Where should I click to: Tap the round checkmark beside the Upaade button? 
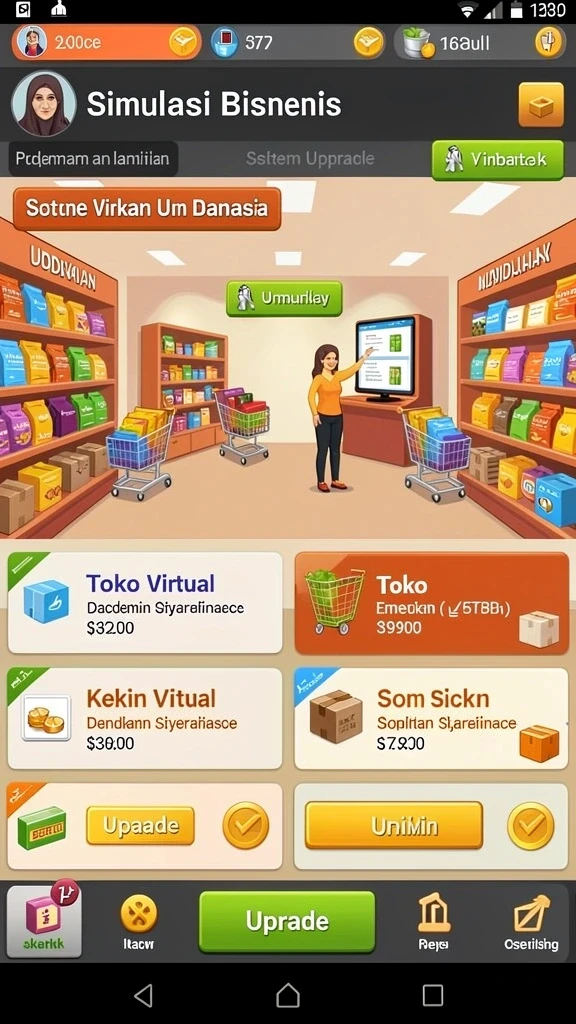click(x=246, y=825)
